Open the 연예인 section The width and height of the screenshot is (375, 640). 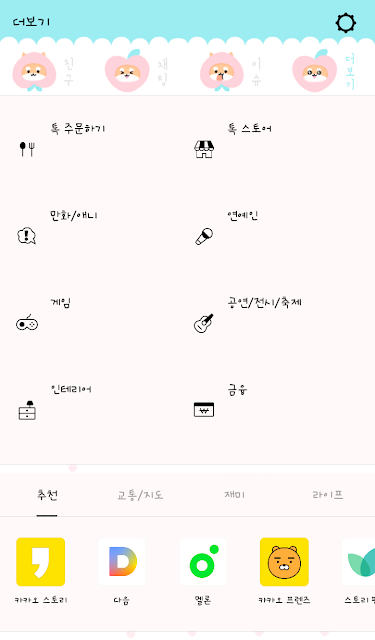click(x=281, y=227)
